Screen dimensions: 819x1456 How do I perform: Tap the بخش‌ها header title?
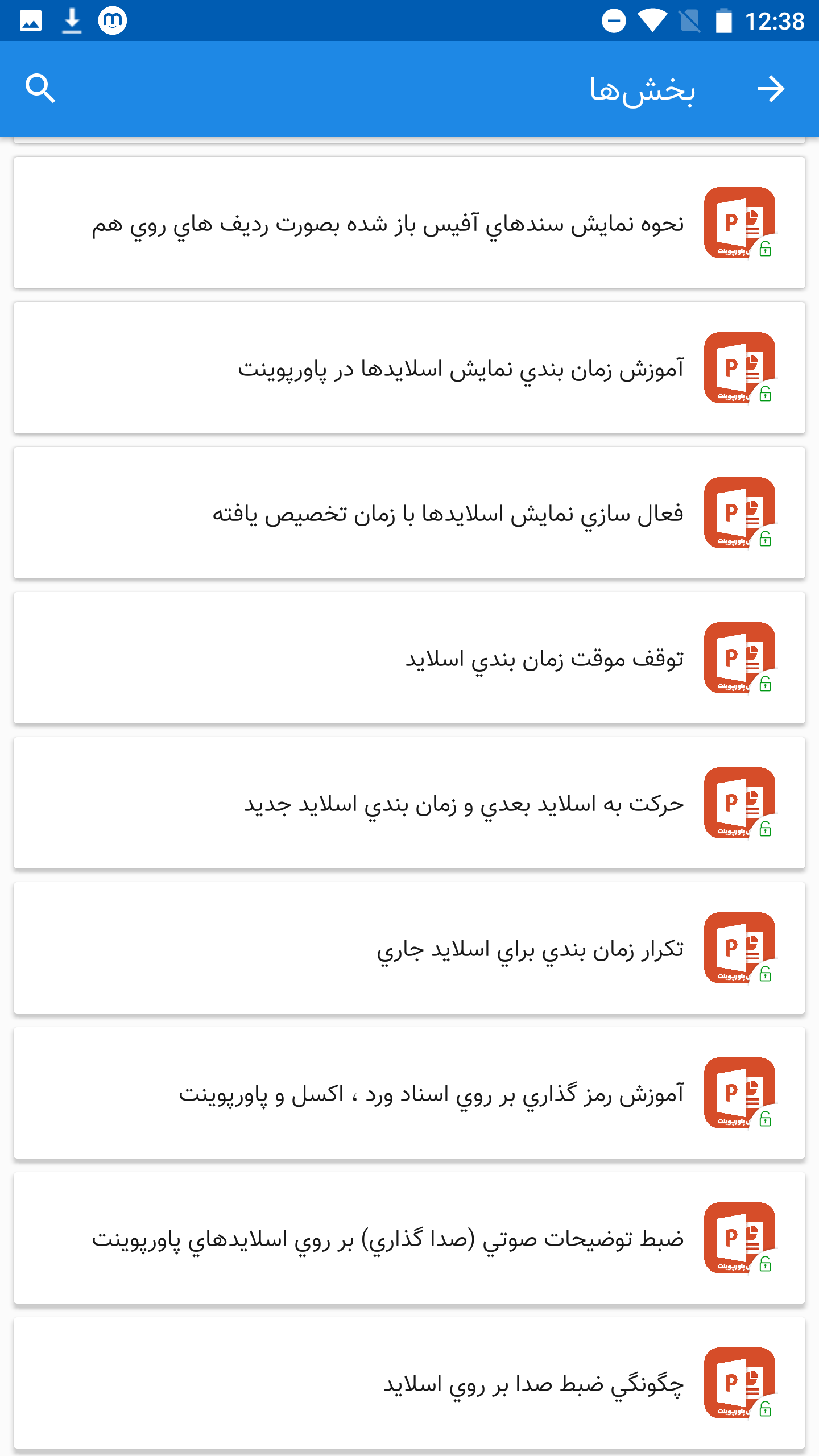pos(642,91)
